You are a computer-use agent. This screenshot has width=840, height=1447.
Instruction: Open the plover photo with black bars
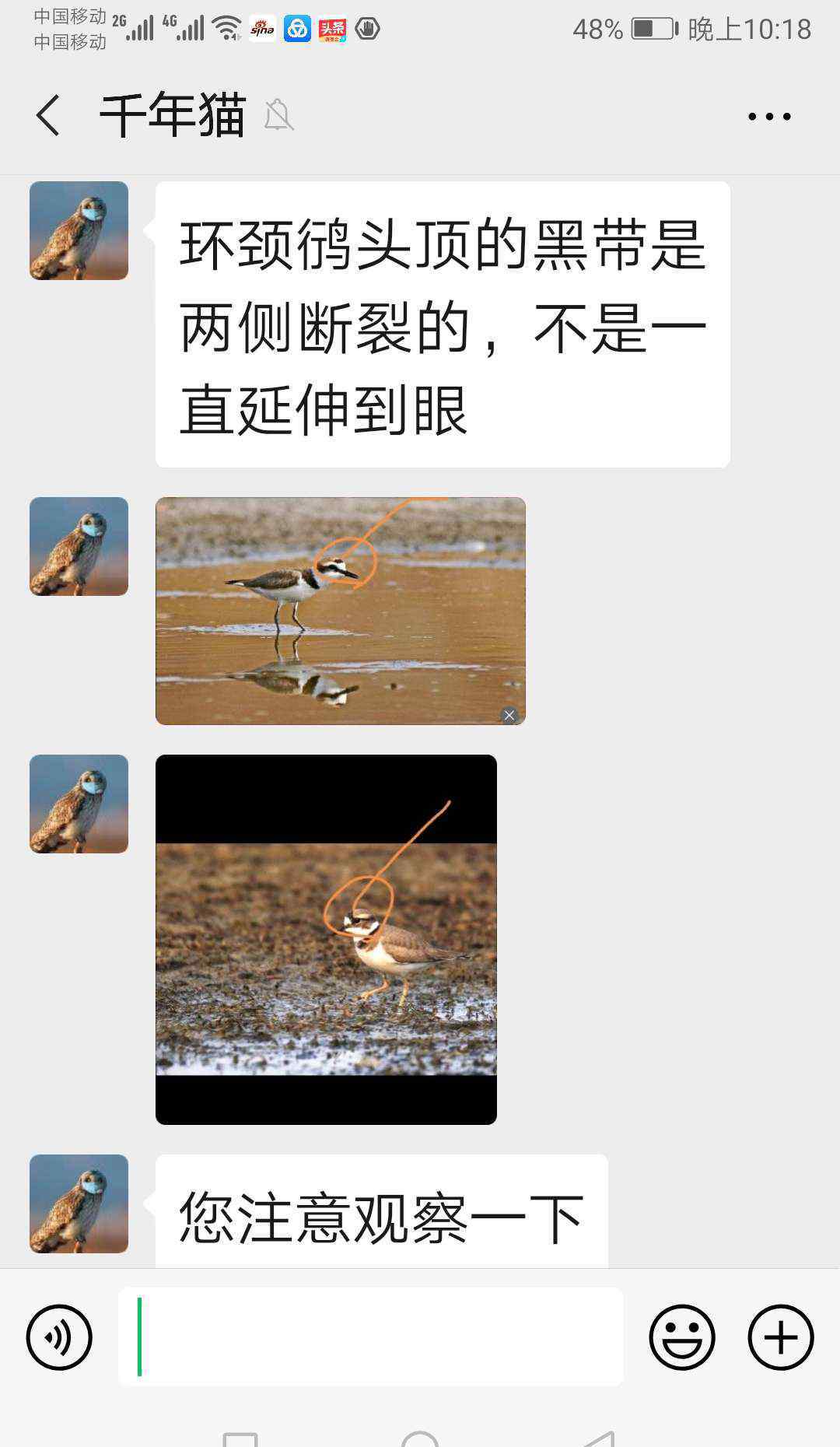pyautogui.click(x=326, y=939)
